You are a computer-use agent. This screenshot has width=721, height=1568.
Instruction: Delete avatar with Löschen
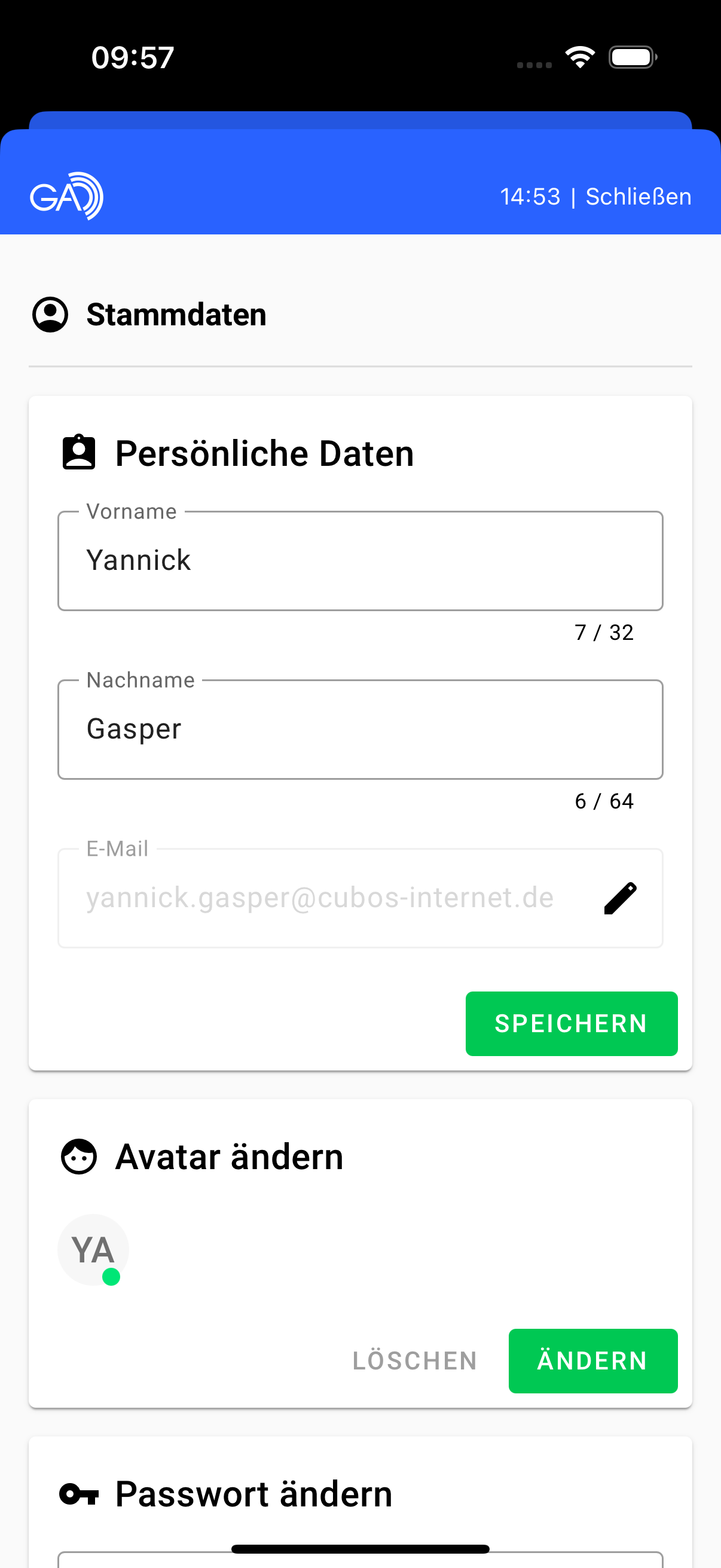coord(414,1361)
